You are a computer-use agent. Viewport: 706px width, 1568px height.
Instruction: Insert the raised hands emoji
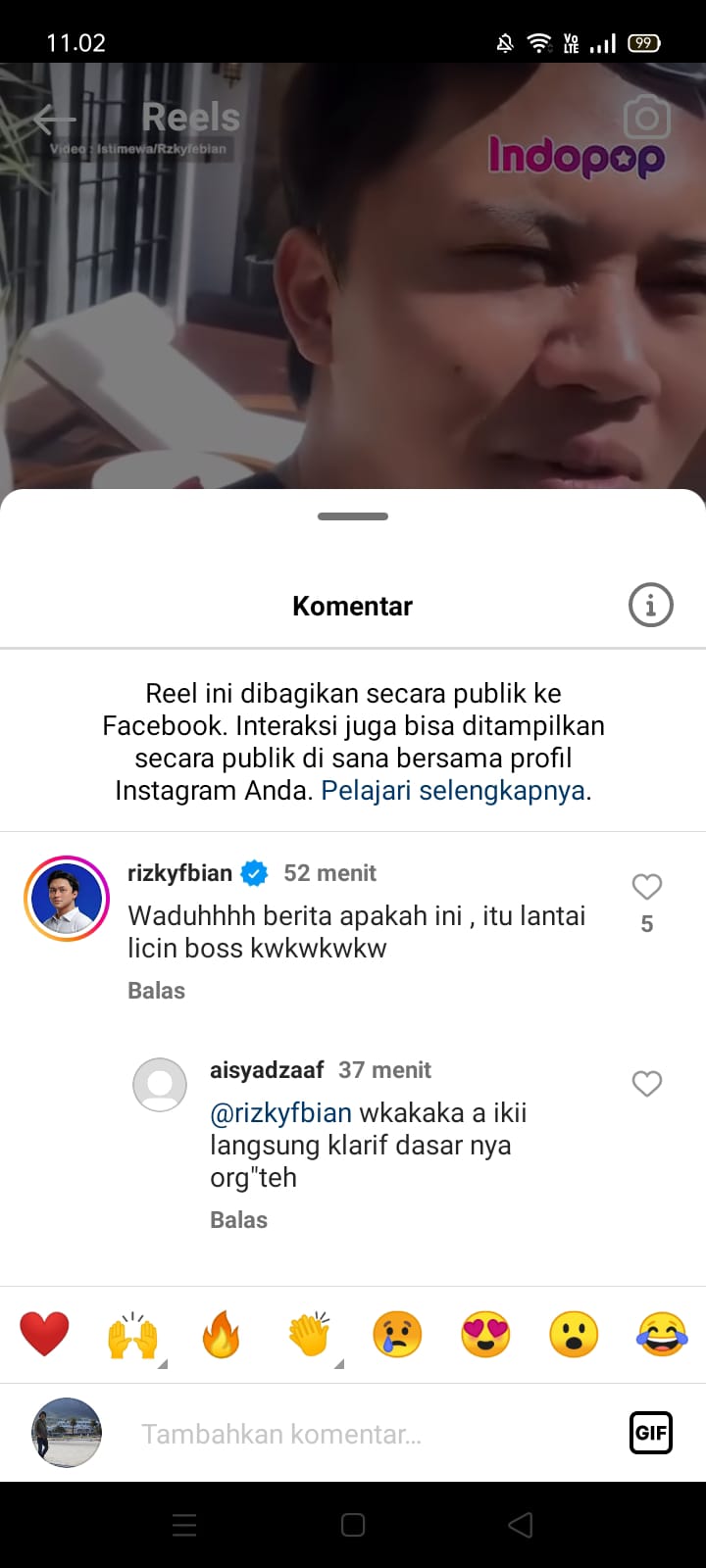132,1335
